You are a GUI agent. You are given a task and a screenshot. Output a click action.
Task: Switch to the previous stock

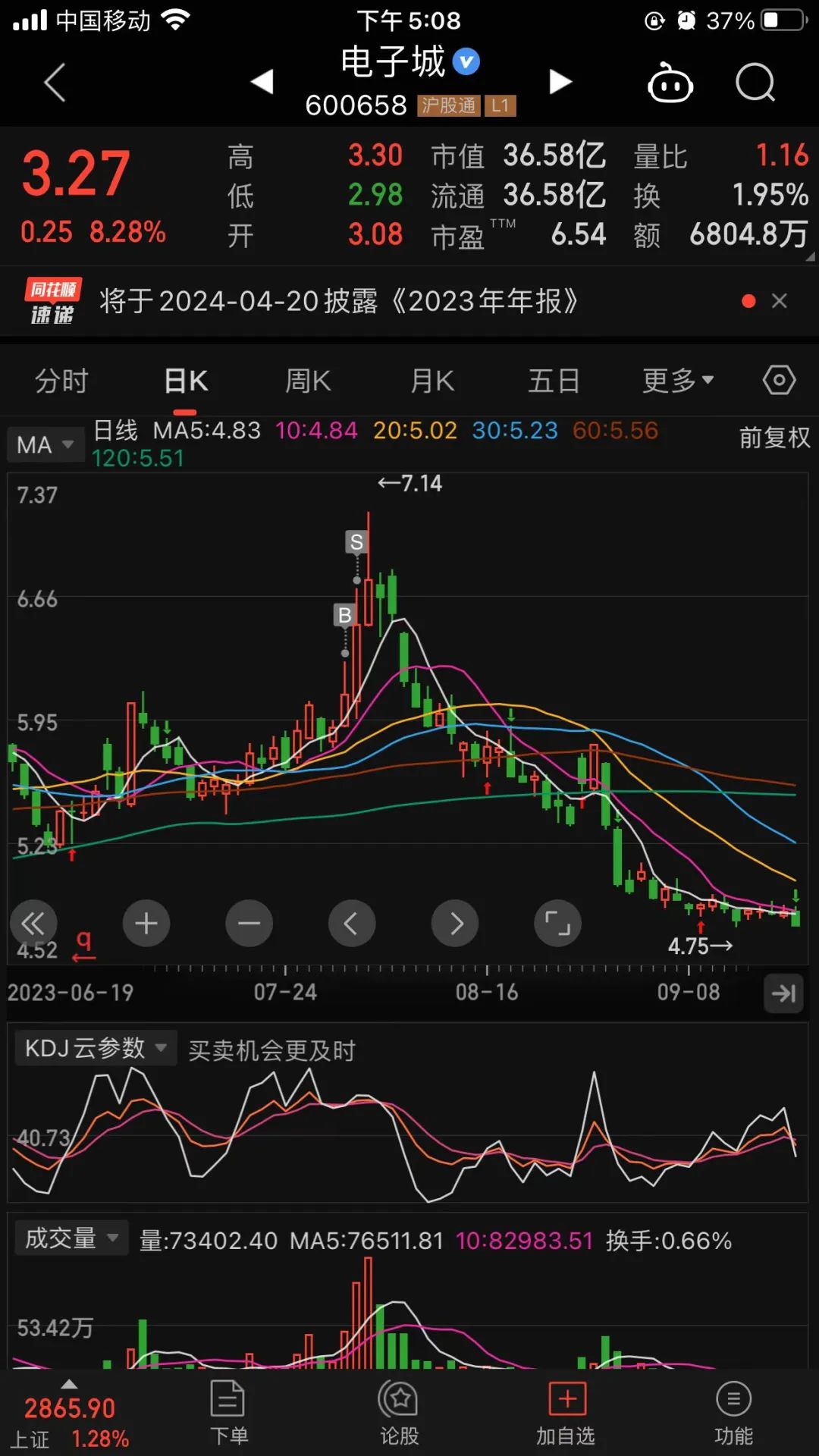[x=262, y=81]
